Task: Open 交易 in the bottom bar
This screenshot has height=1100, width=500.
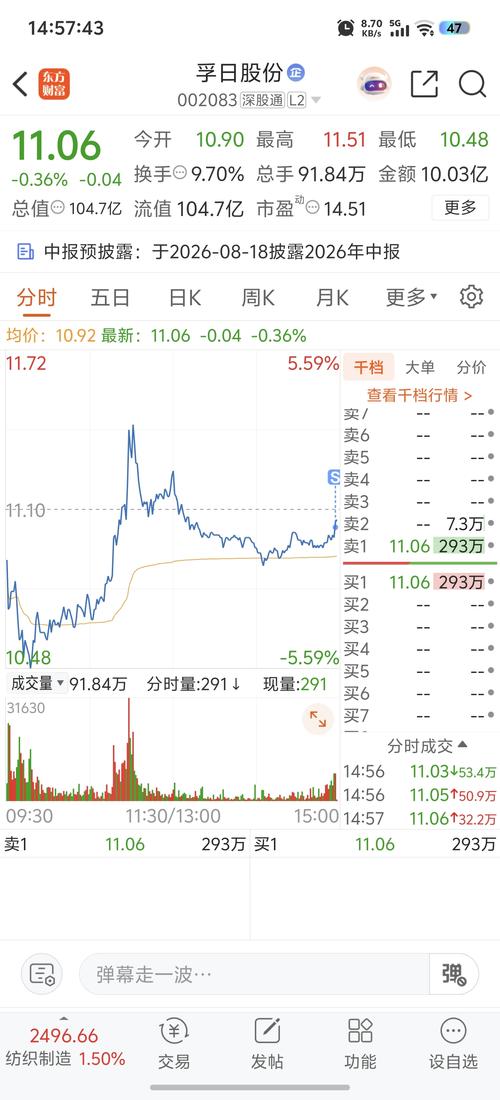Action: click(174, 1044)
